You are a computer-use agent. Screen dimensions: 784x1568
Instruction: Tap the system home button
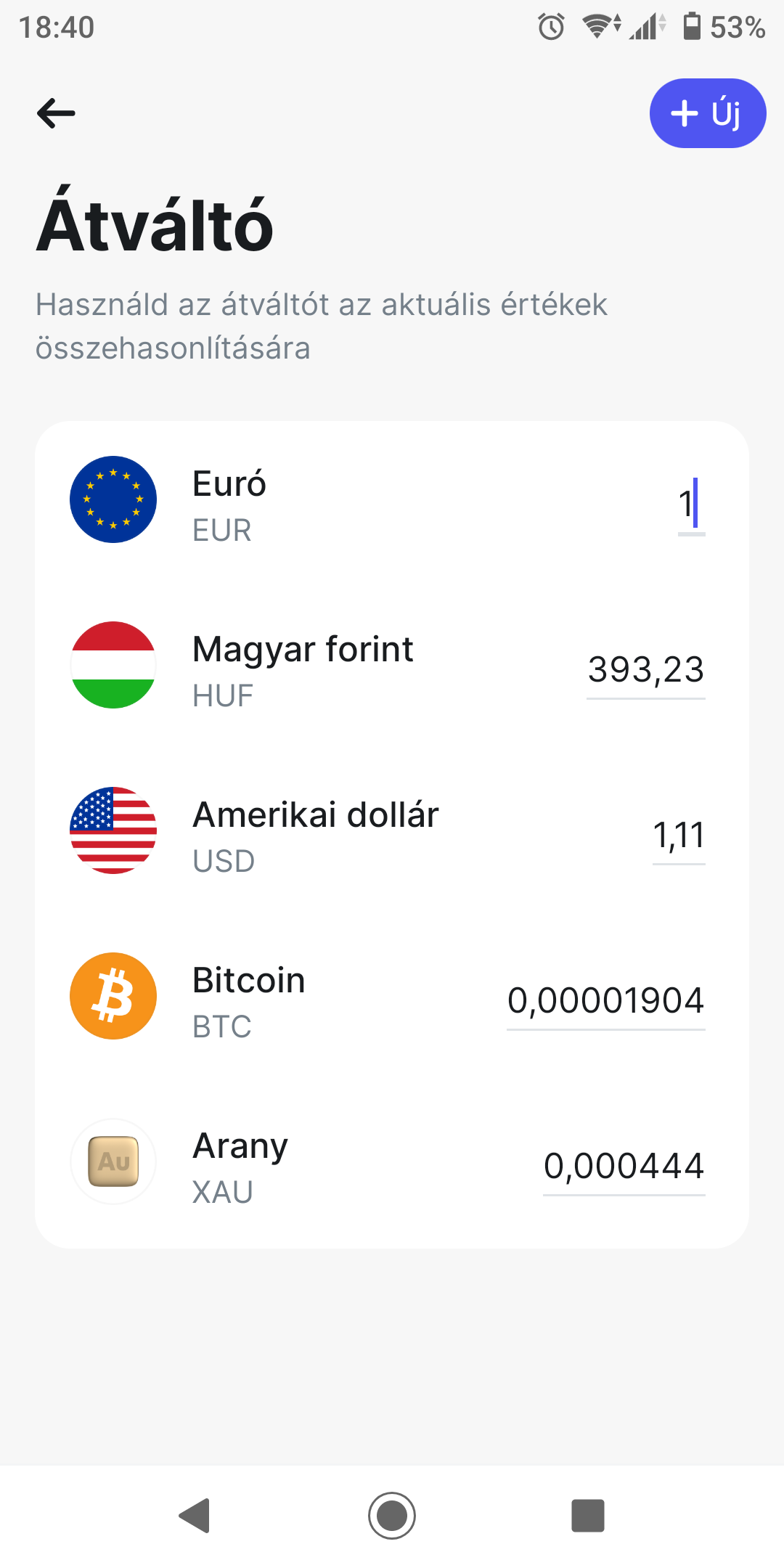(x=392, y=1516)
